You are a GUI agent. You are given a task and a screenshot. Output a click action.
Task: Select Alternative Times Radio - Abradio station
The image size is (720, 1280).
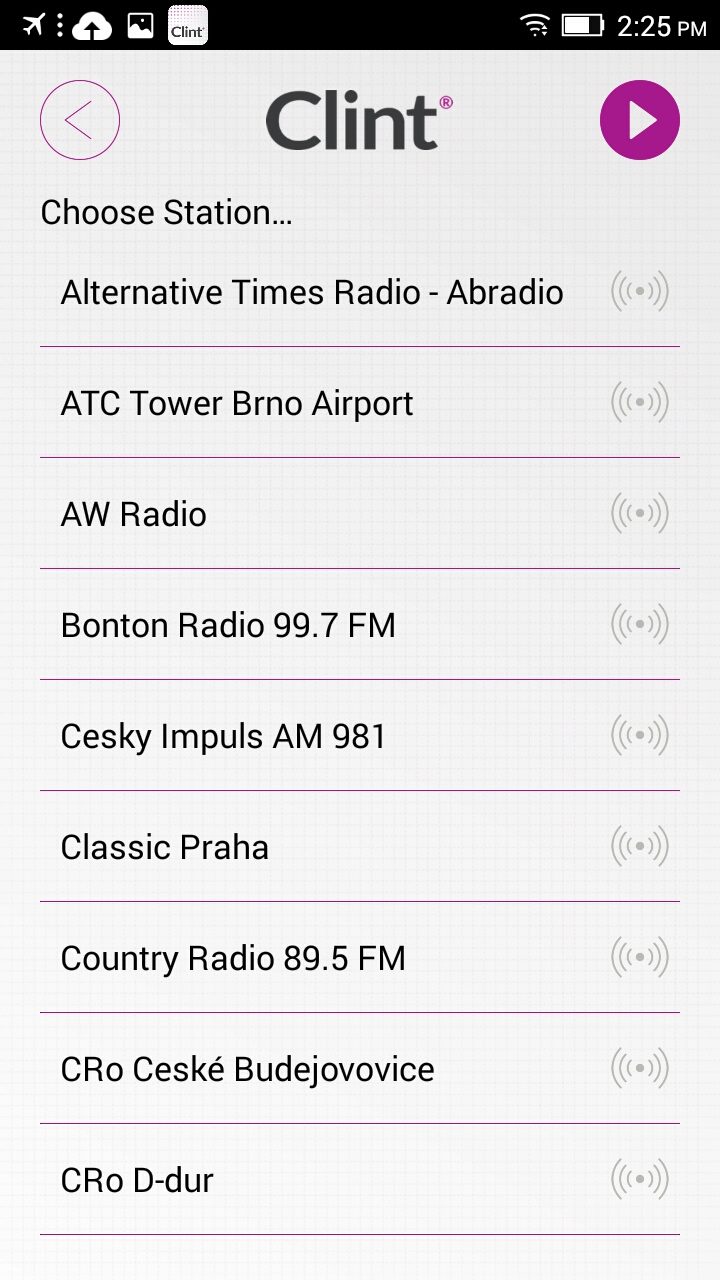coord(360,292)
